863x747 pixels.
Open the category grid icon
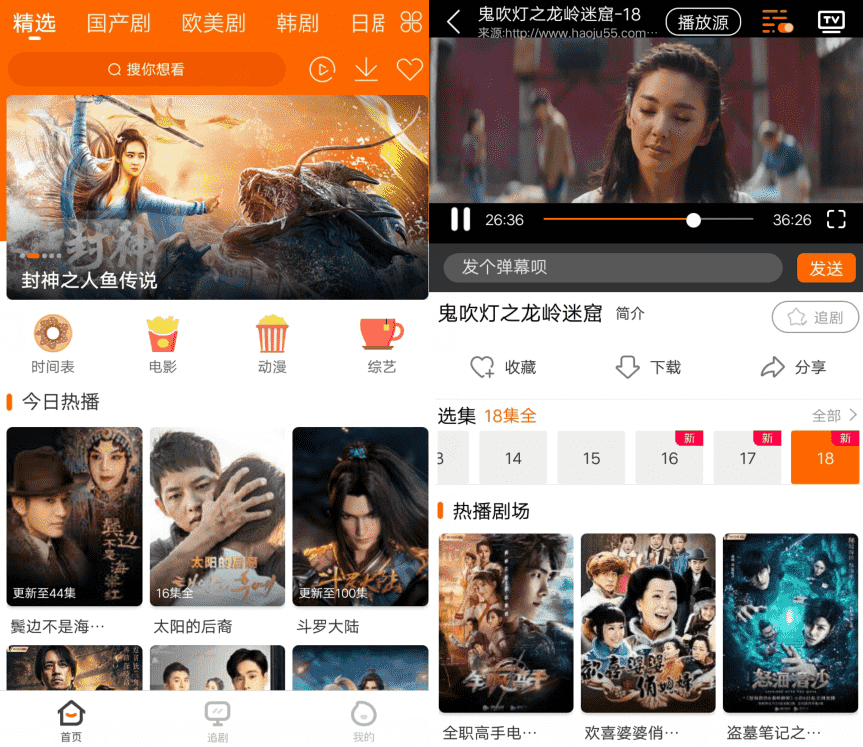410,22
